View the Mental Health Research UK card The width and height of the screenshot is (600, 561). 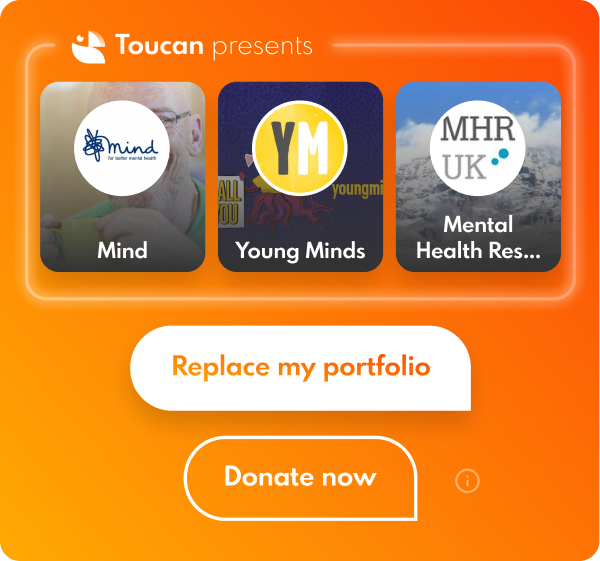[478, 177]
